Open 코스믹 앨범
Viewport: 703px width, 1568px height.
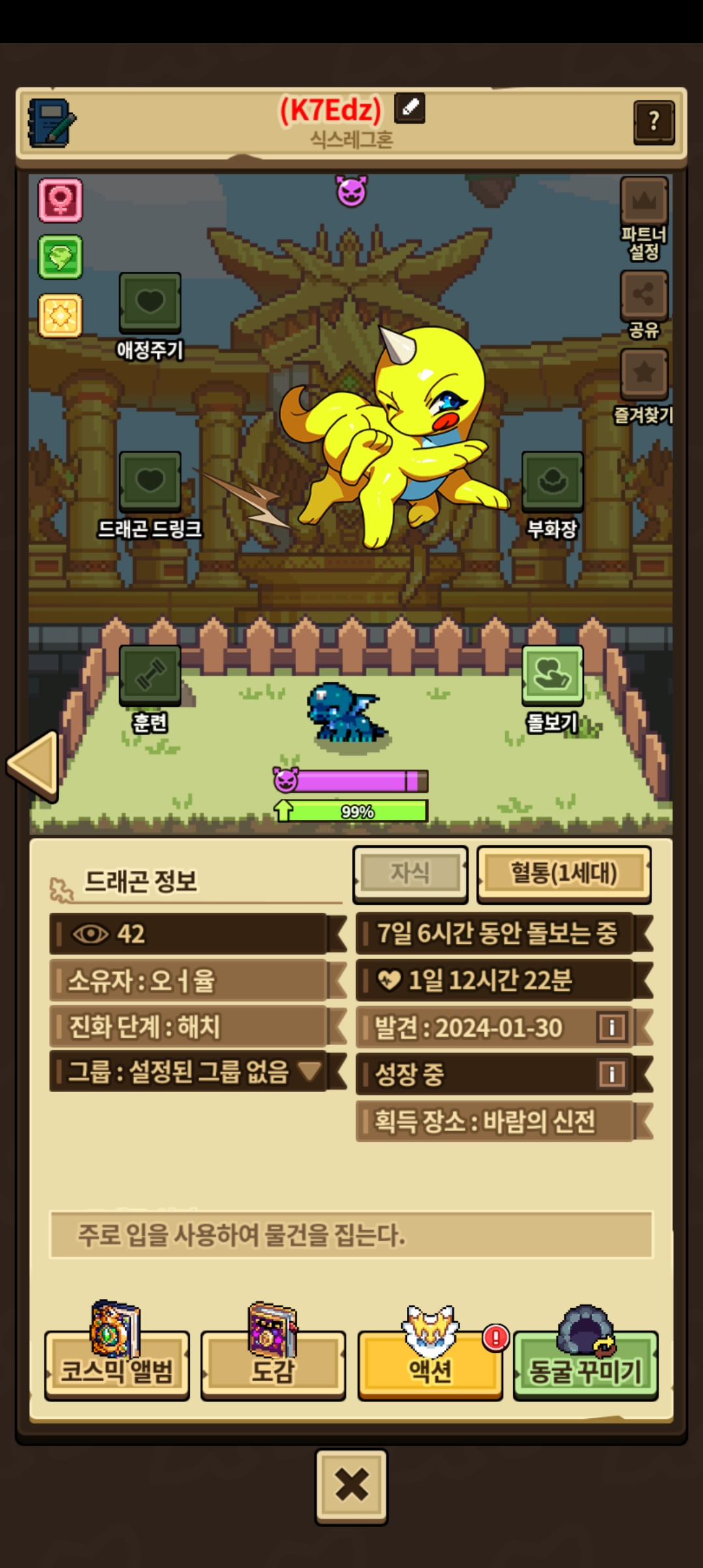tap(117, 1364)
